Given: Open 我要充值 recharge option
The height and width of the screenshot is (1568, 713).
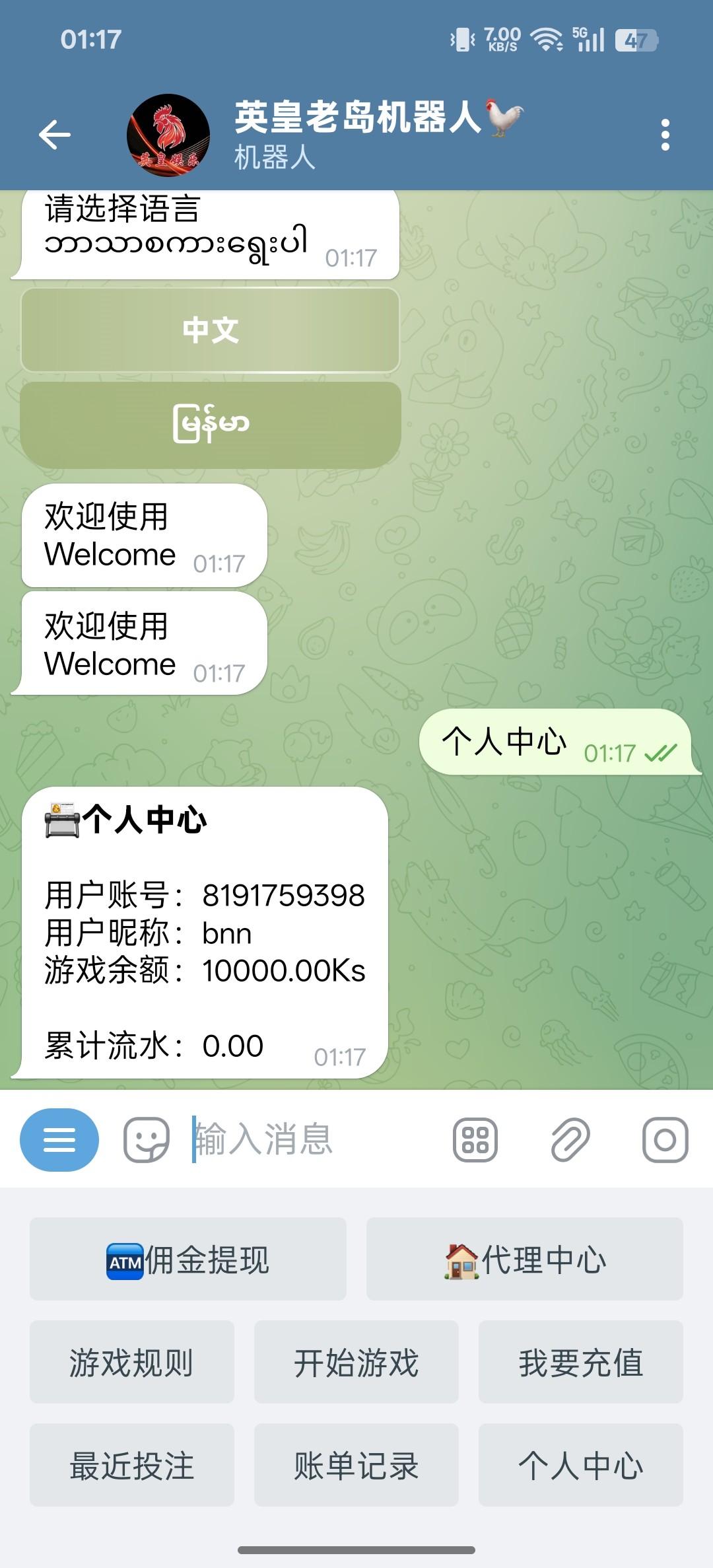Looking at the screenshot, I should 580,1362.
